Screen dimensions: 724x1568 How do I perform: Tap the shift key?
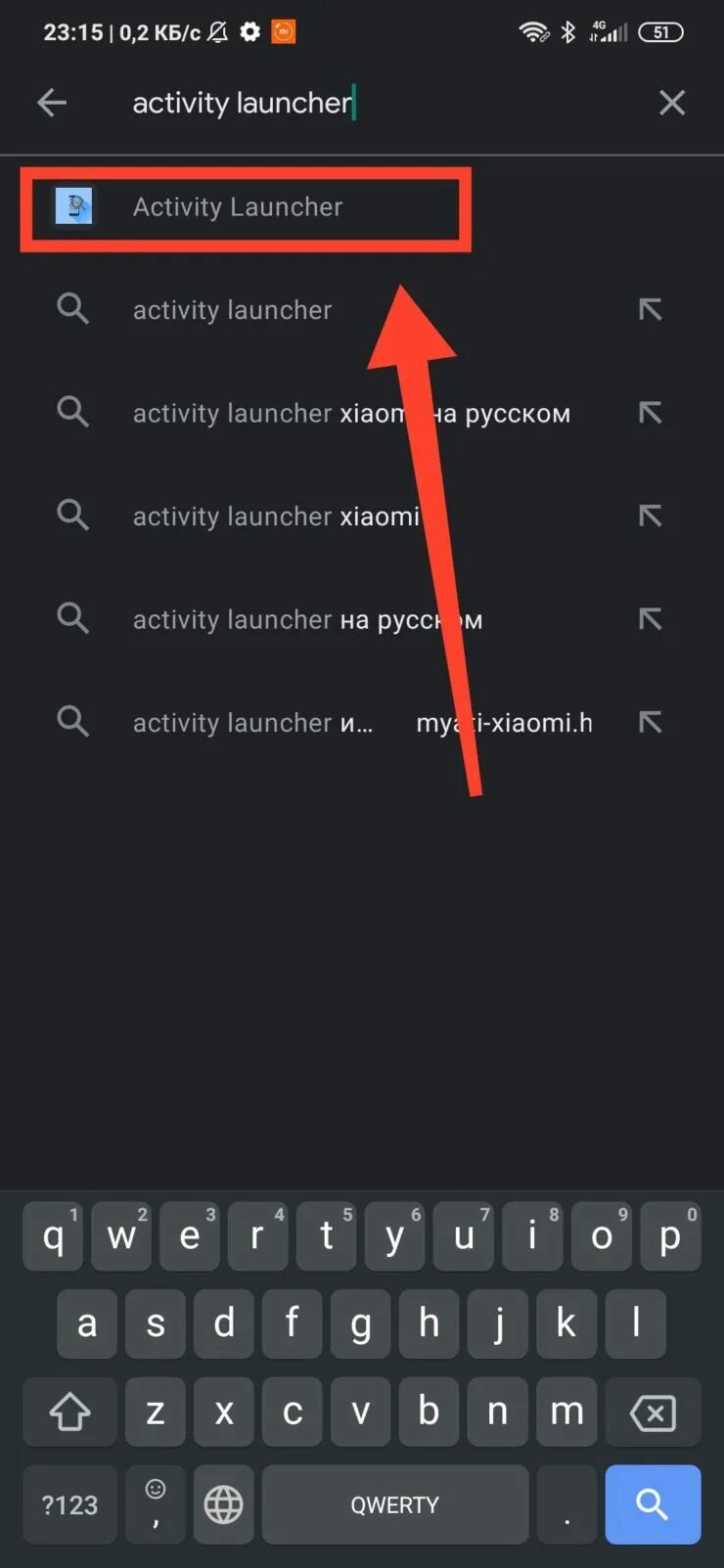coord(70,1412)
